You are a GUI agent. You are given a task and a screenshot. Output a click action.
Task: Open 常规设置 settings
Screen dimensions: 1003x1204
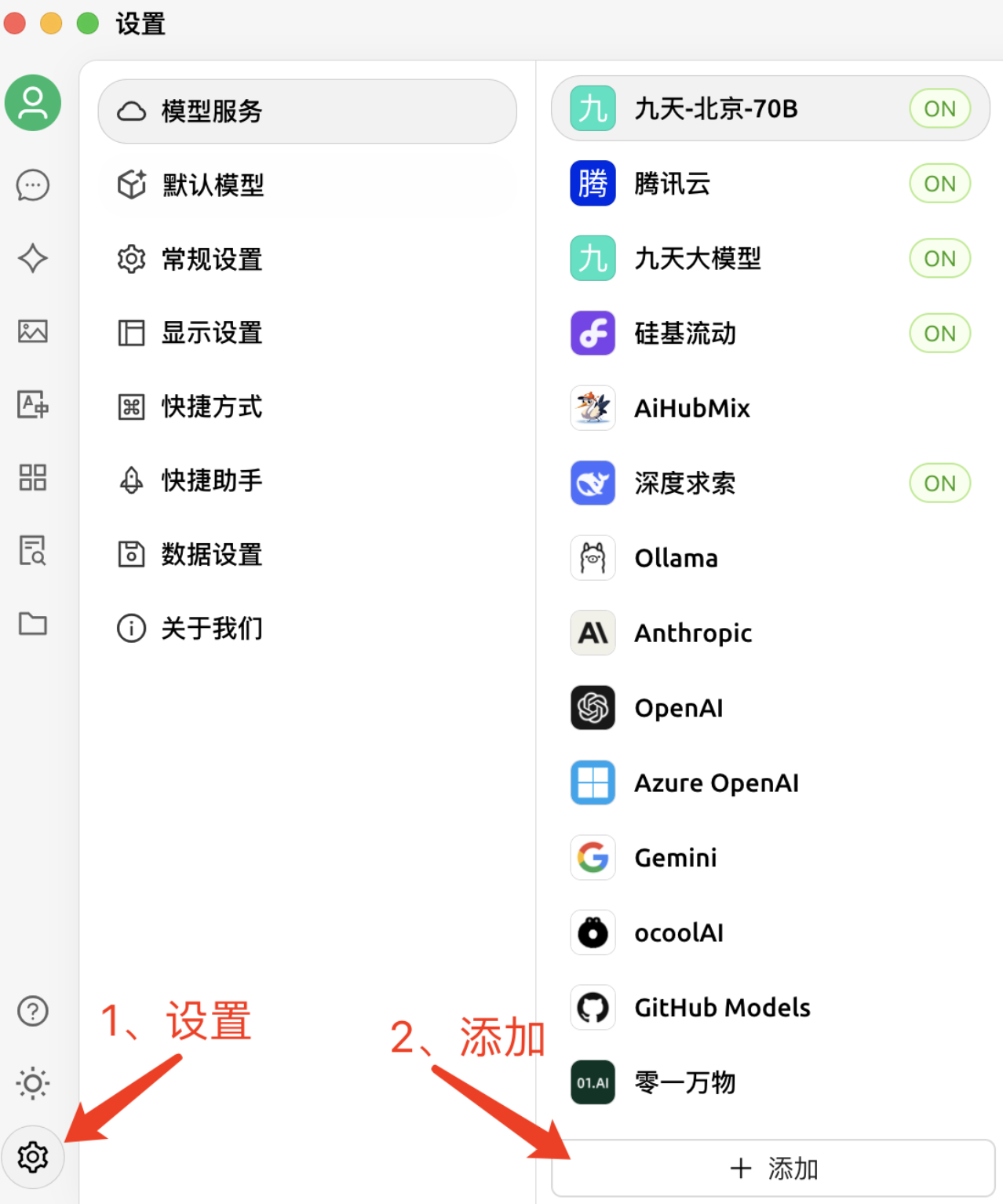pyautogui.click(x=212, y=259)
